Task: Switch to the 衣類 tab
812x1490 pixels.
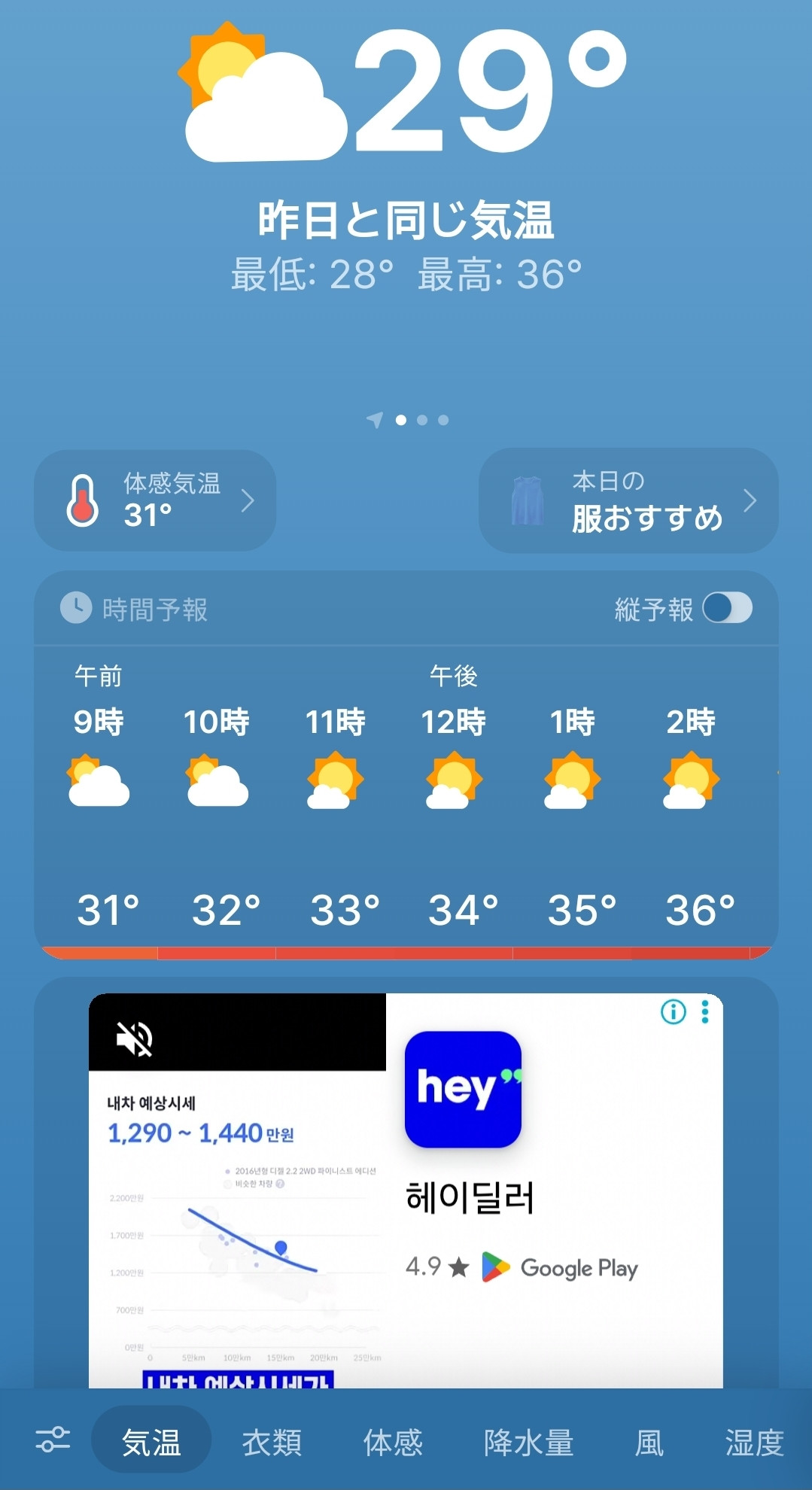Action: click(x=272, y=1443)
